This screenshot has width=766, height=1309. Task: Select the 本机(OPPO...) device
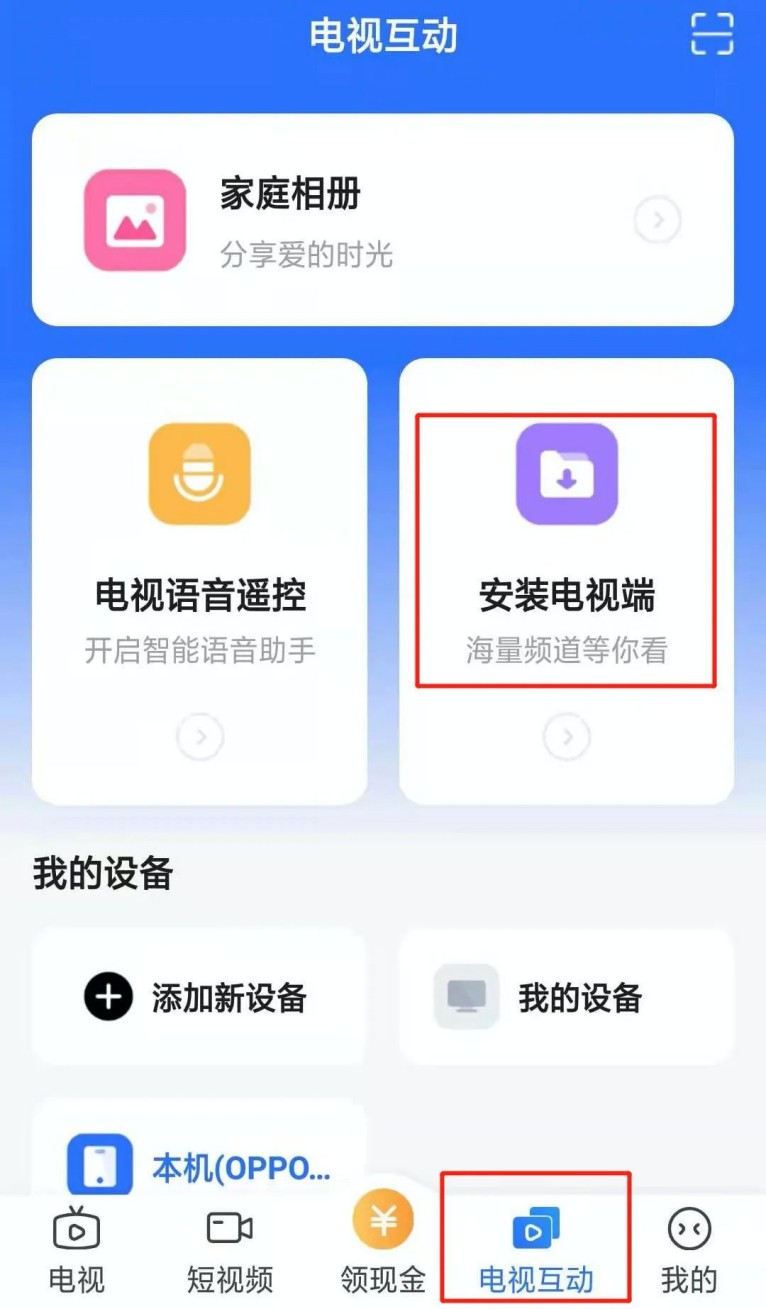pos(200,1166)
